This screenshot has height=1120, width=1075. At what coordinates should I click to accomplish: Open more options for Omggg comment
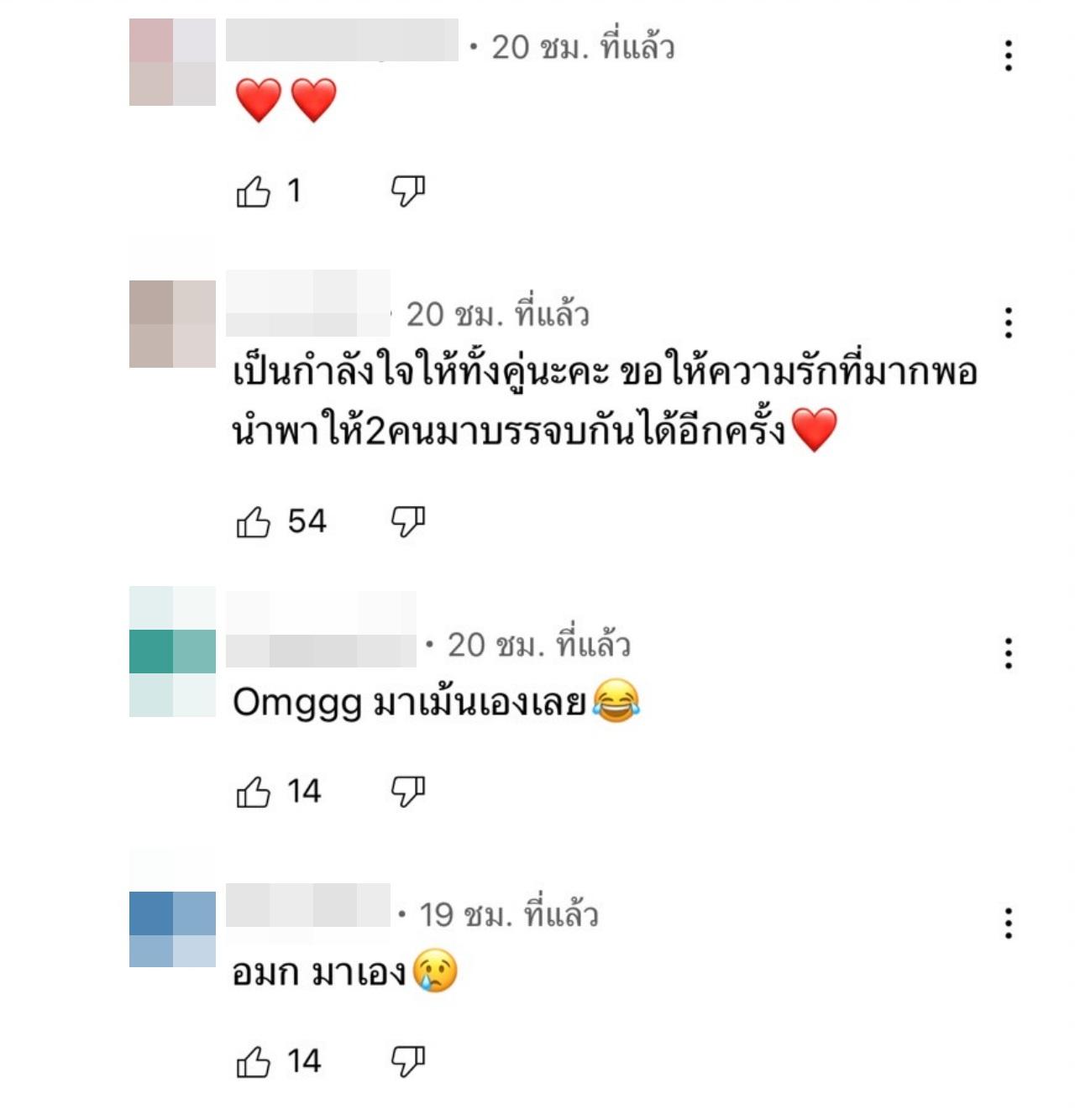click(x=1008, y=653)
